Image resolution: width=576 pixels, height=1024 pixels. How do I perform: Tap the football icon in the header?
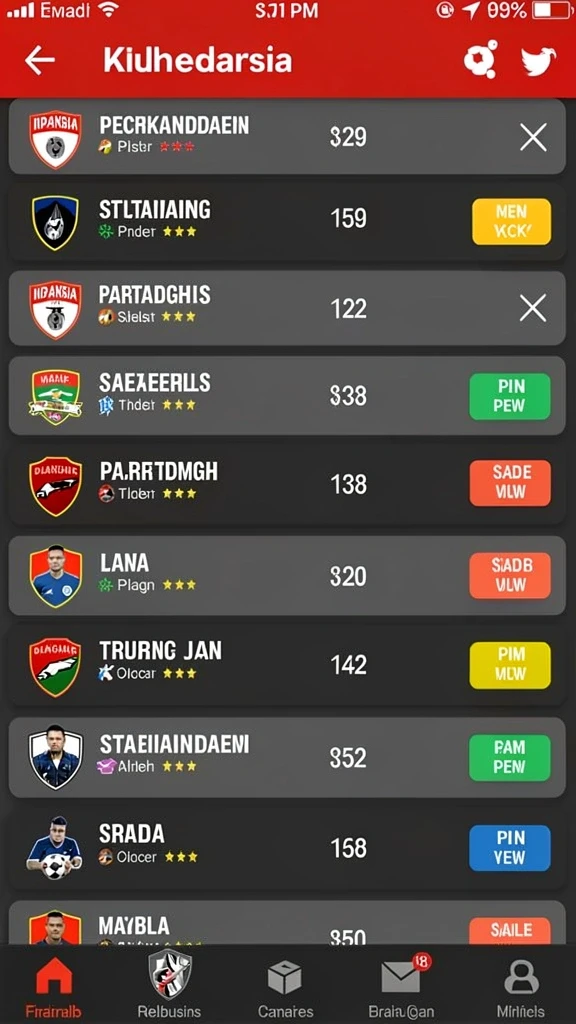coord(481,59)
